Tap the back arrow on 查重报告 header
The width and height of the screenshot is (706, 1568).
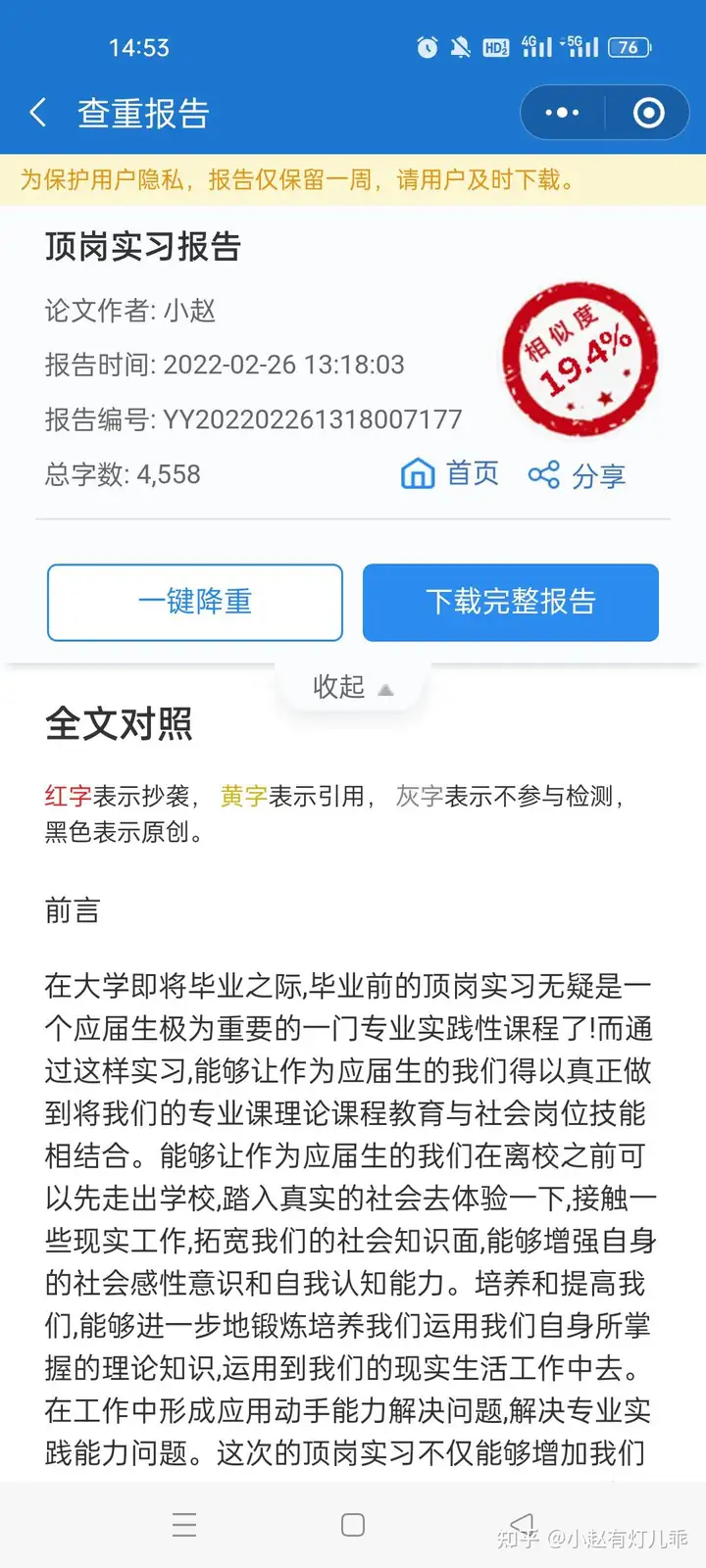(37, 113)
